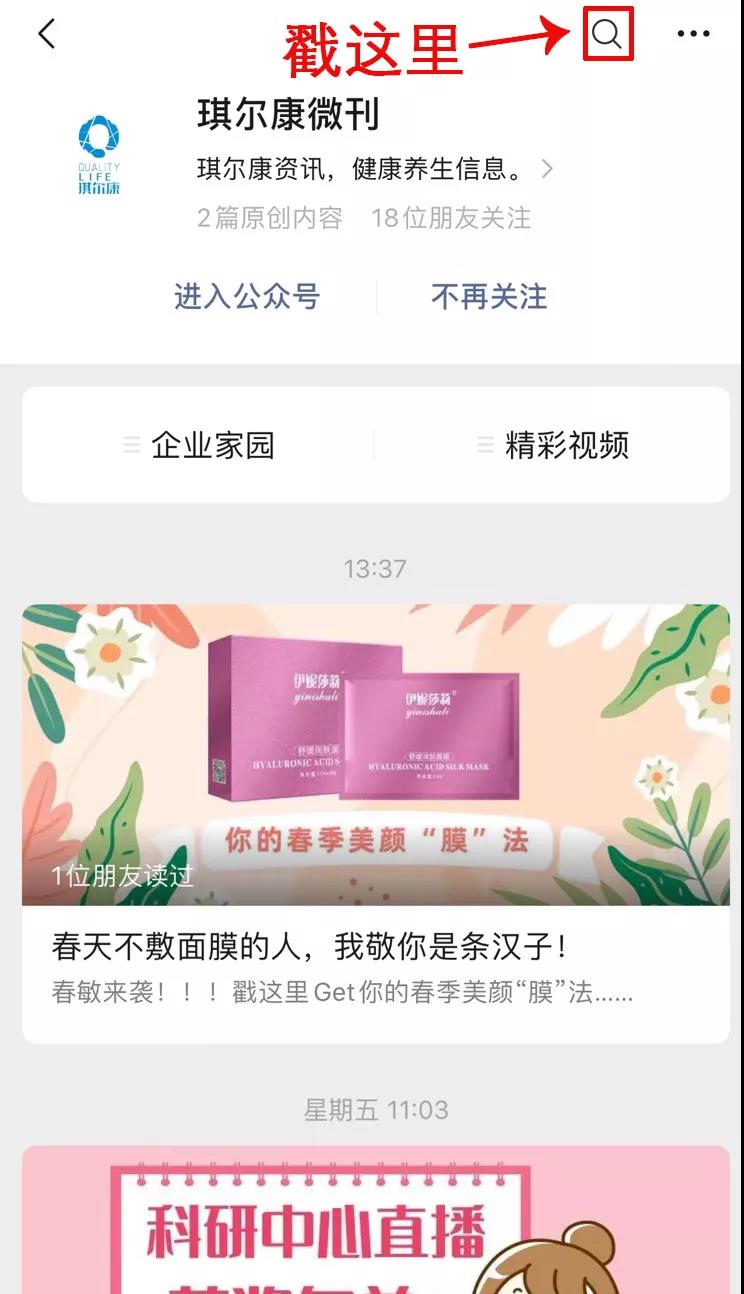The width and height of the screenshot is (744, 1294).
Task: Tap 不再关注 to unfollow
Action: coord(489,296)
